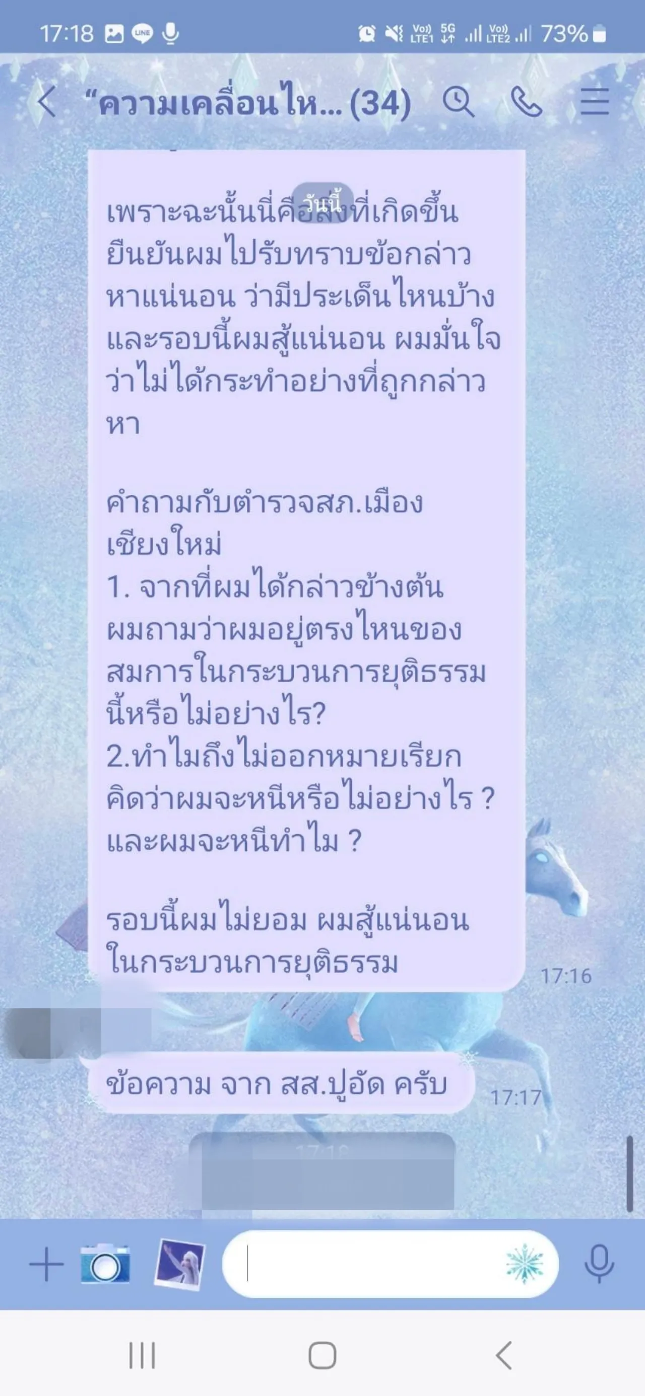This screenshot has width=646, height=1396.
Task: Open the chat menu
Action: point(595,102)
